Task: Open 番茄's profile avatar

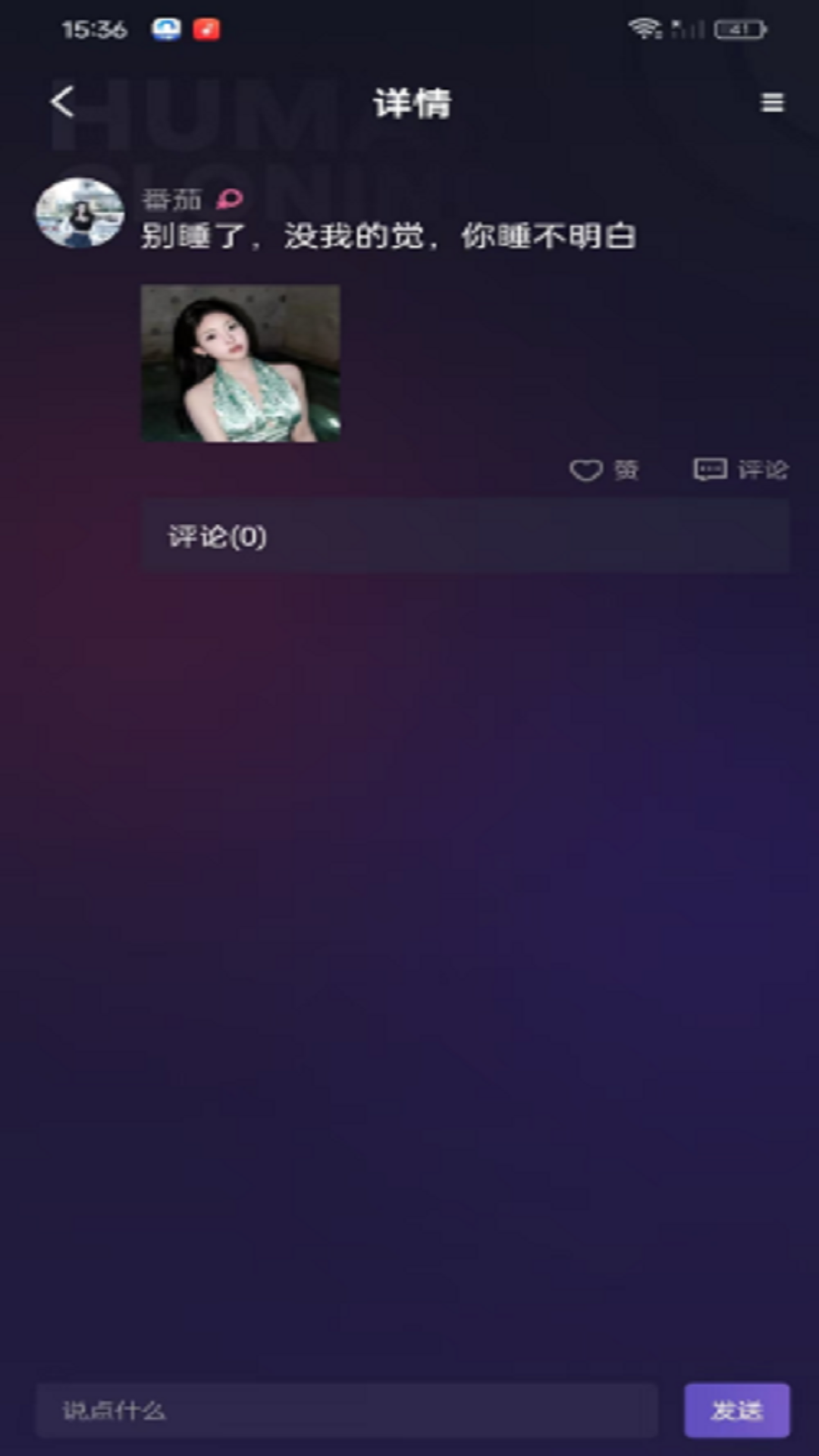Action: [x=80, y=213]
